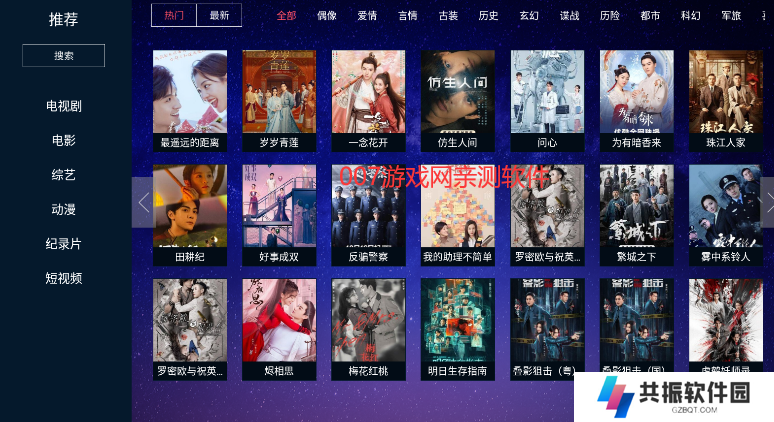This screenshot has width=774, height=422.
Task: Go to the 综艺 section
Action: point(64,174)
